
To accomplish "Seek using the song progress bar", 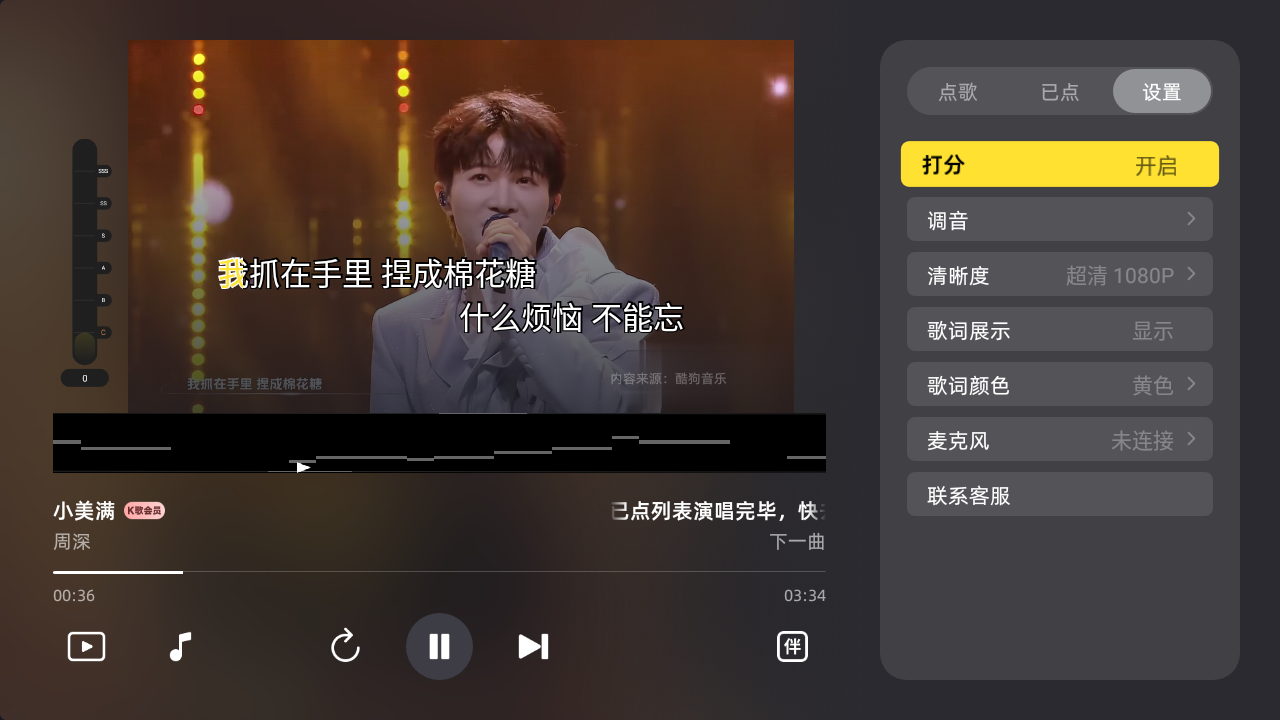I will (439, 572).
